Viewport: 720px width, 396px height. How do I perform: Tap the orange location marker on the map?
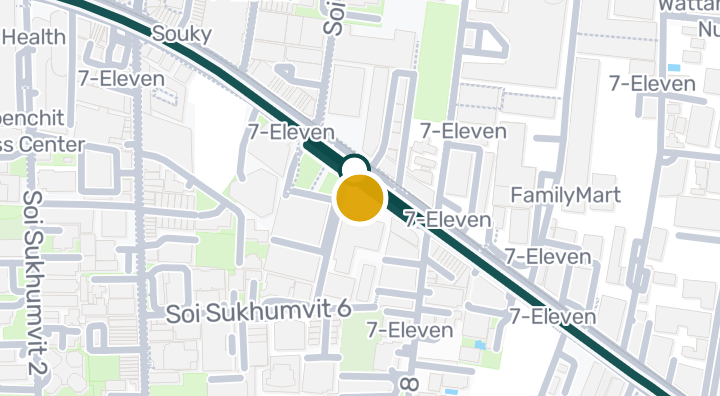point(360,198)
